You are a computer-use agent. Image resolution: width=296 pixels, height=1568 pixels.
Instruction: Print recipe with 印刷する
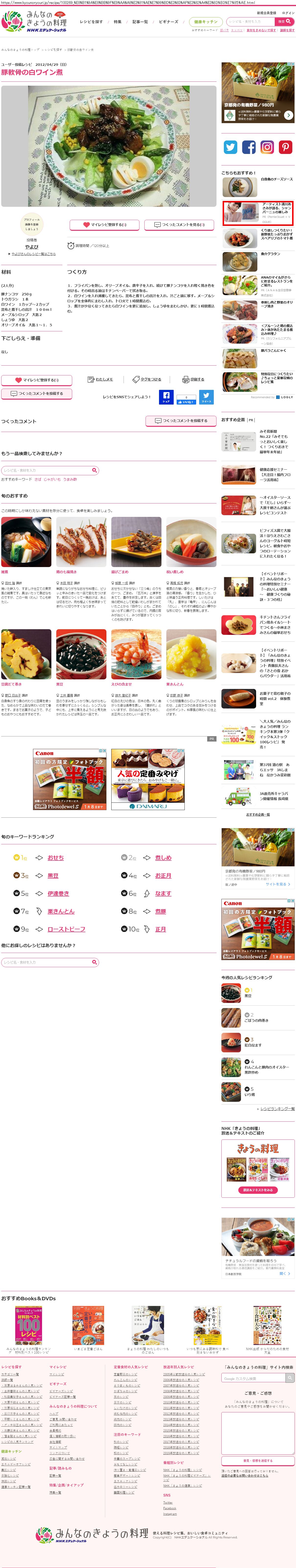tap(193, 379)
